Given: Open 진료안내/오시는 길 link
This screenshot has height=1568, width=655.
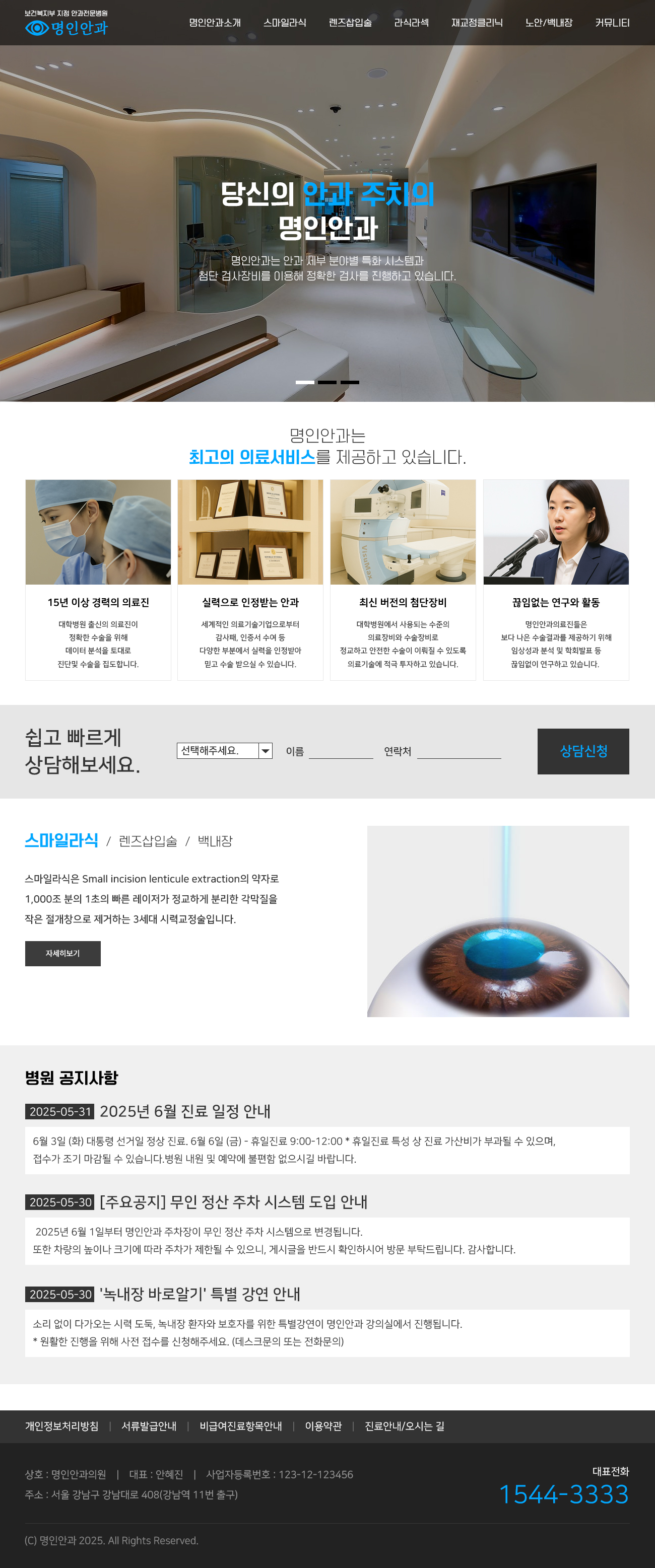Looking at the screenshot, I should pyautogui.click(x=404, y=1426).
